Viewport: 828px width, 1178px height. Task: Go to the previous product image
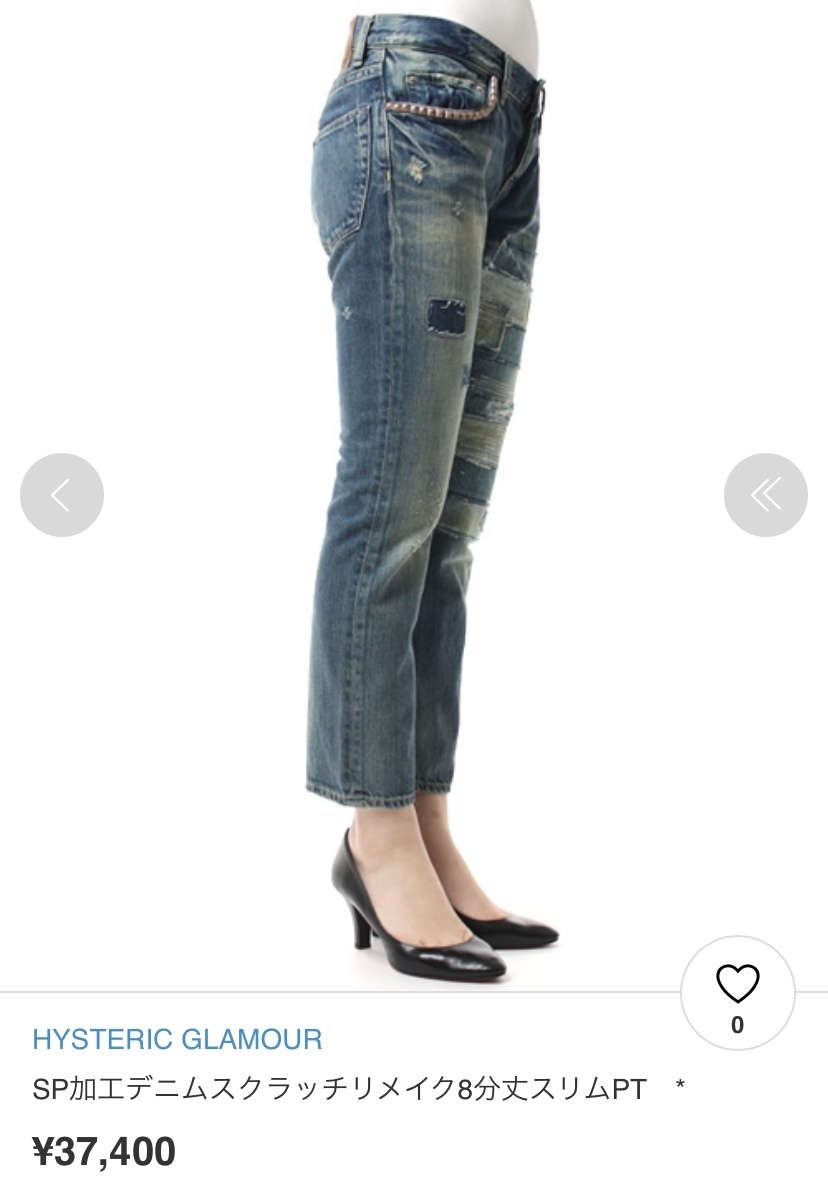[62, 495]
